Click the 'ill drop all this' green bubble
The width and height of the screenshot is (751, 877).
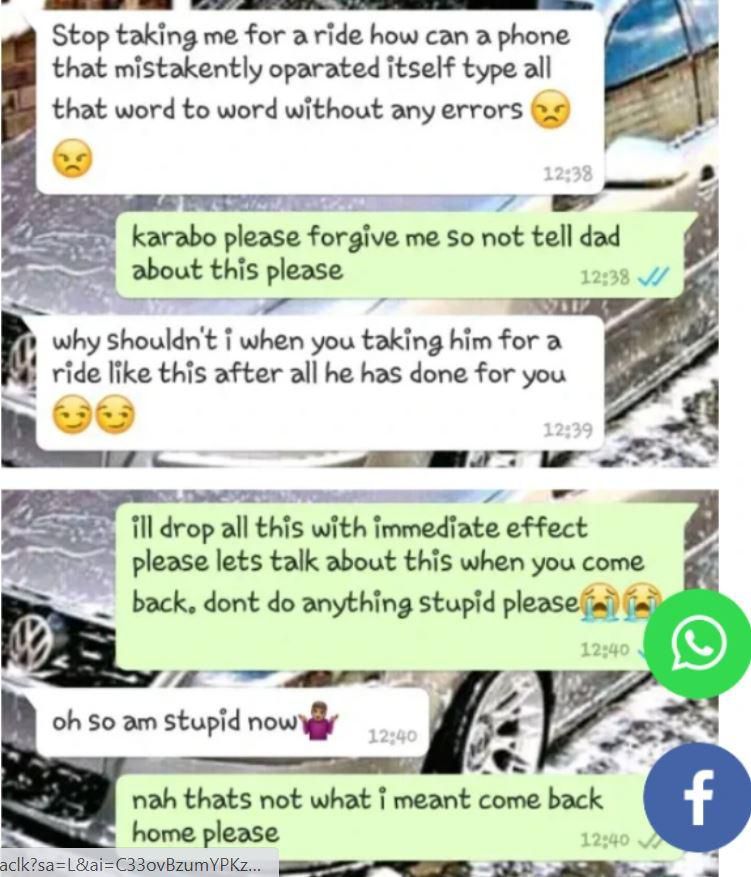[x=380, y=560]
